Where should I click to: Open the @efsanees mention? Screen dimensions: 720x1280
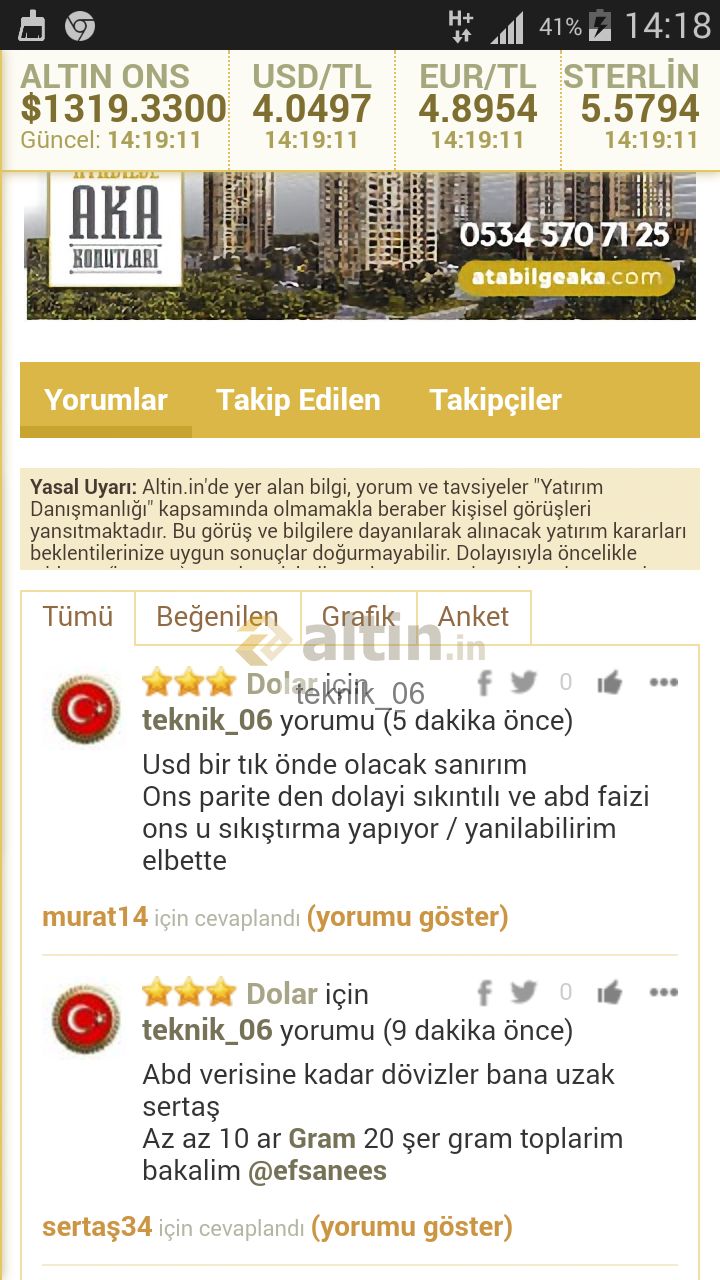317,1171
